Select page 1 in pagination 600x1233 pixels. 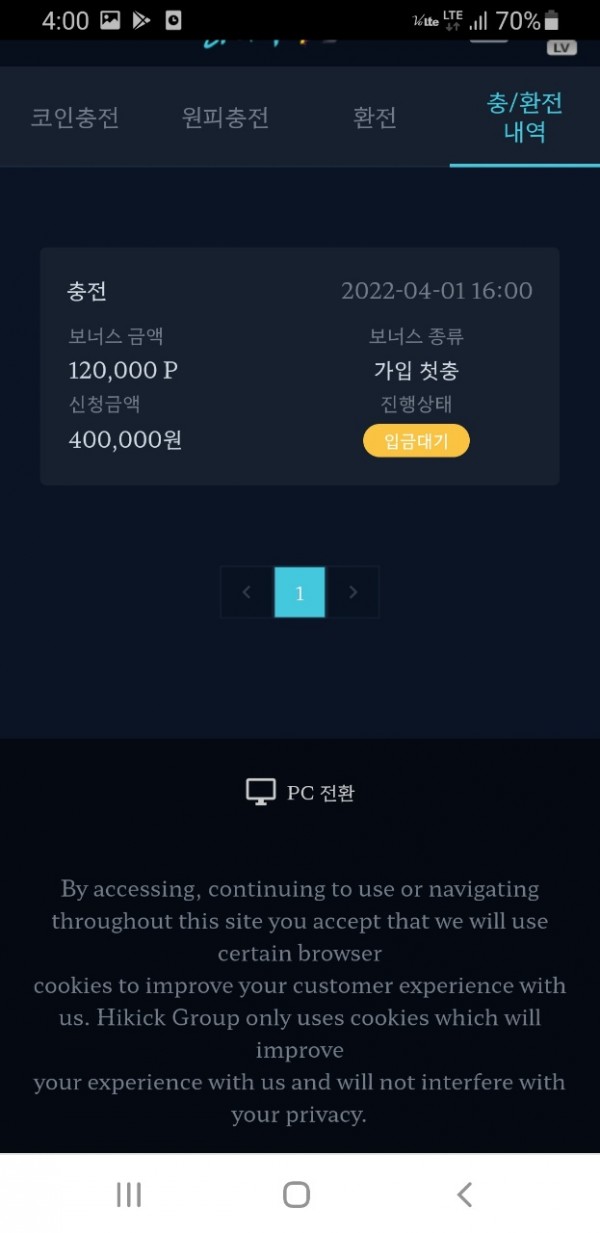tap(300, 592)
